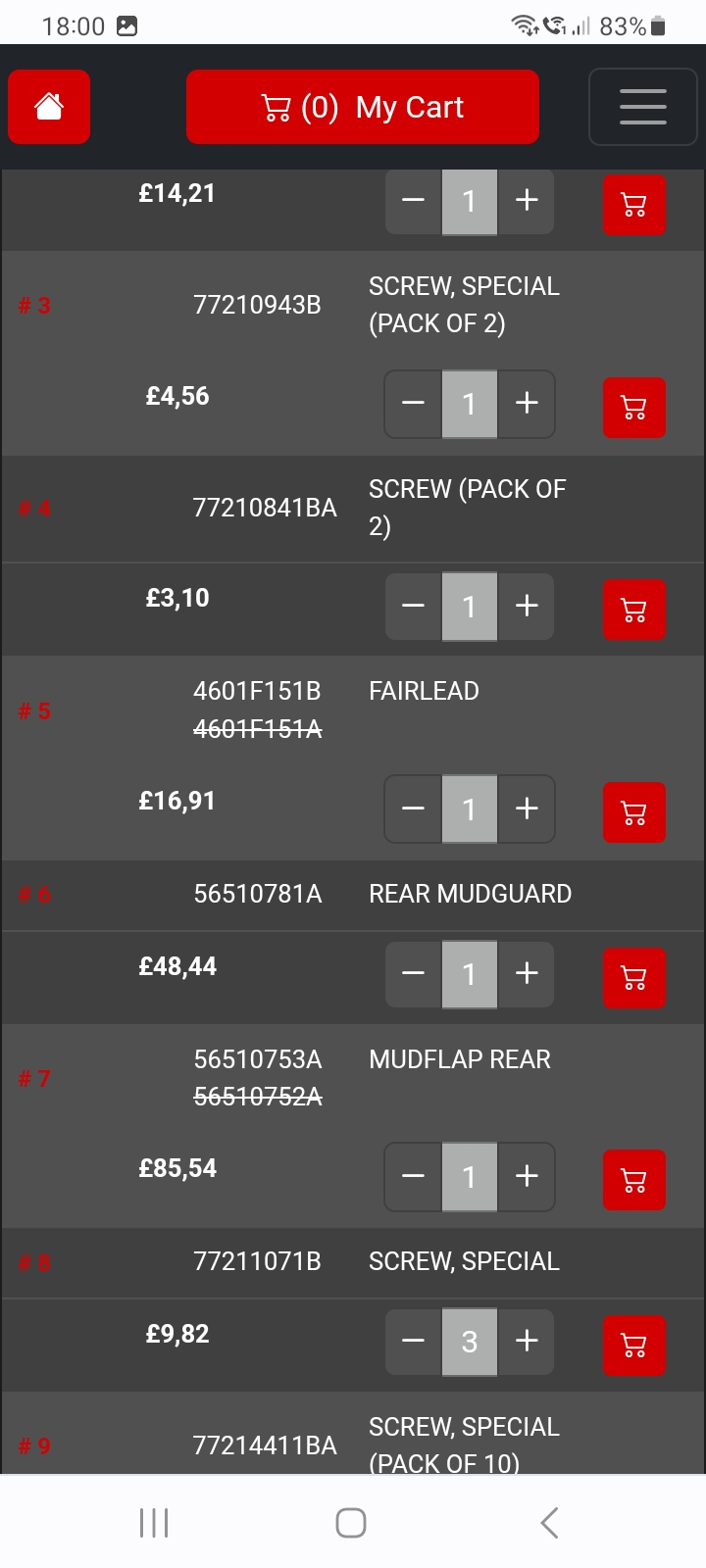The width and height of the screenshot is (706, 1568).
Task: Decrease MUDFLAP REAR quantity
Action: click(x=413, y=1176)
